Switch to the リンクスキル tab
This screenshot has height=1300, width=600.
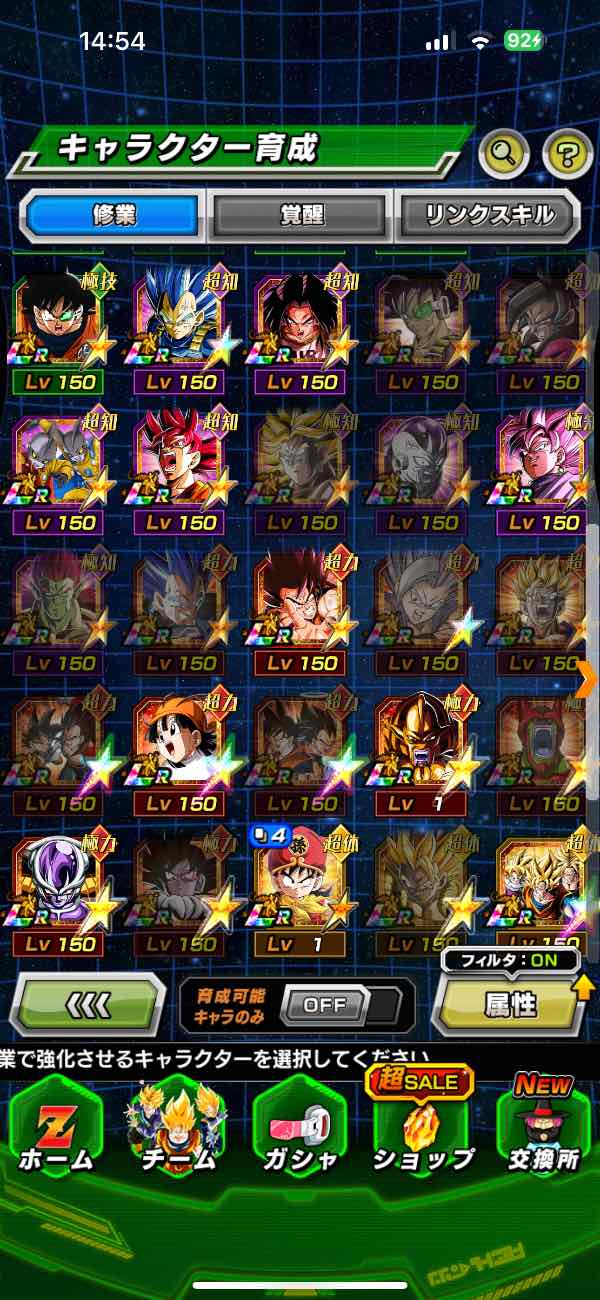click(489, 215)
